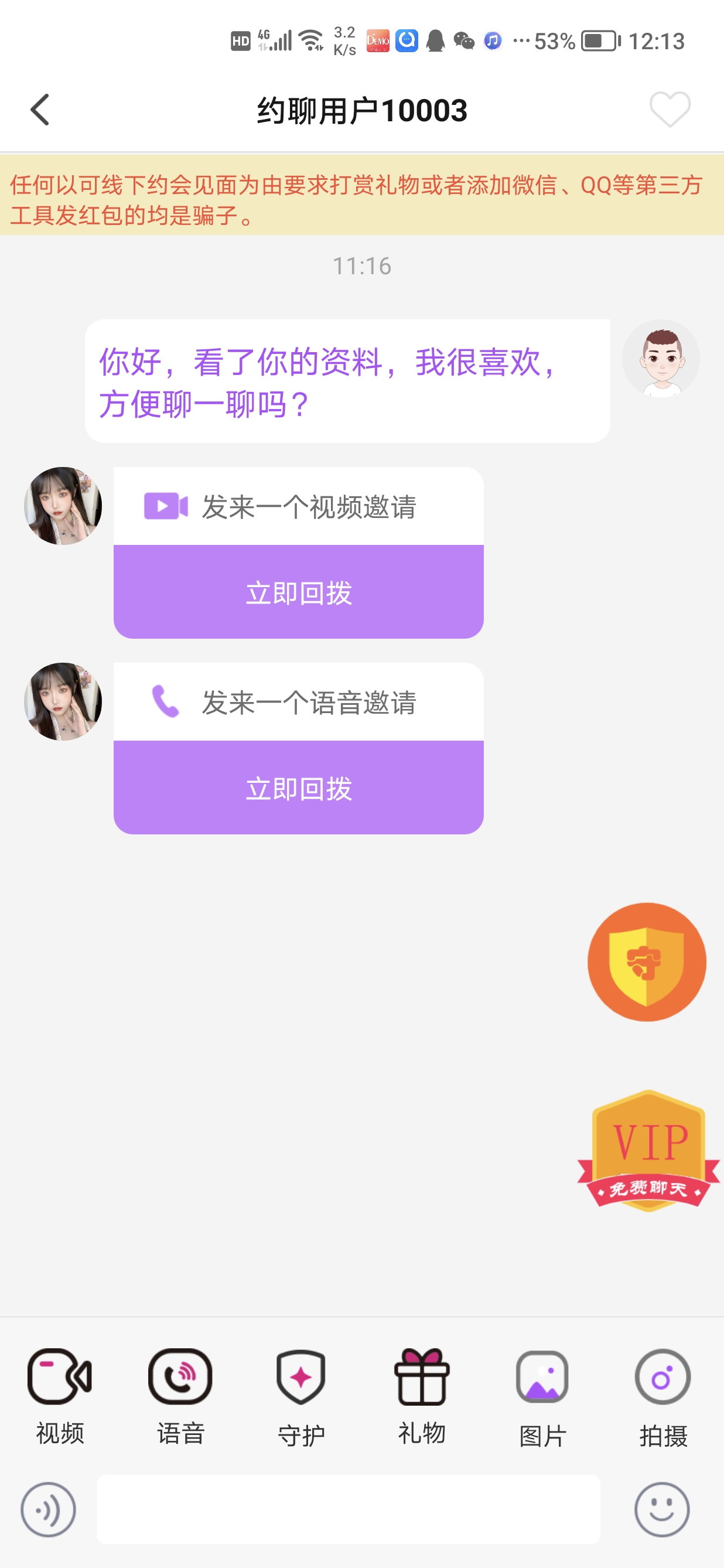Viewport: 724px width, 1568px height.
Task: Open the VIP free chat offer
Action: (x=648, y=1150)
